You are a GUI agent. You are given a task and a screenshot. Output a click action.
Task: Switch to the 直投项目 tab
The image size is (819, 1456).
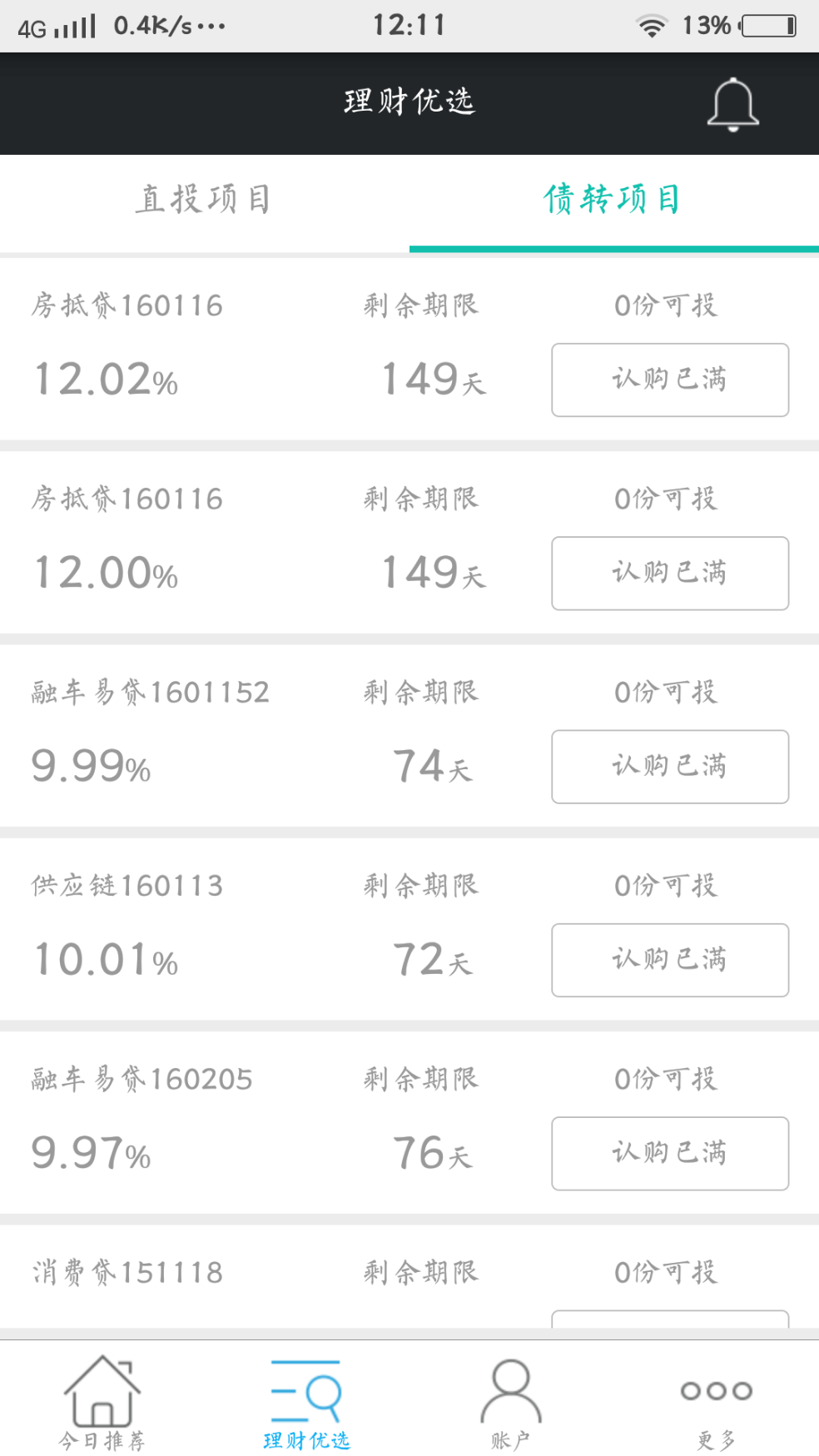point(204,200)
